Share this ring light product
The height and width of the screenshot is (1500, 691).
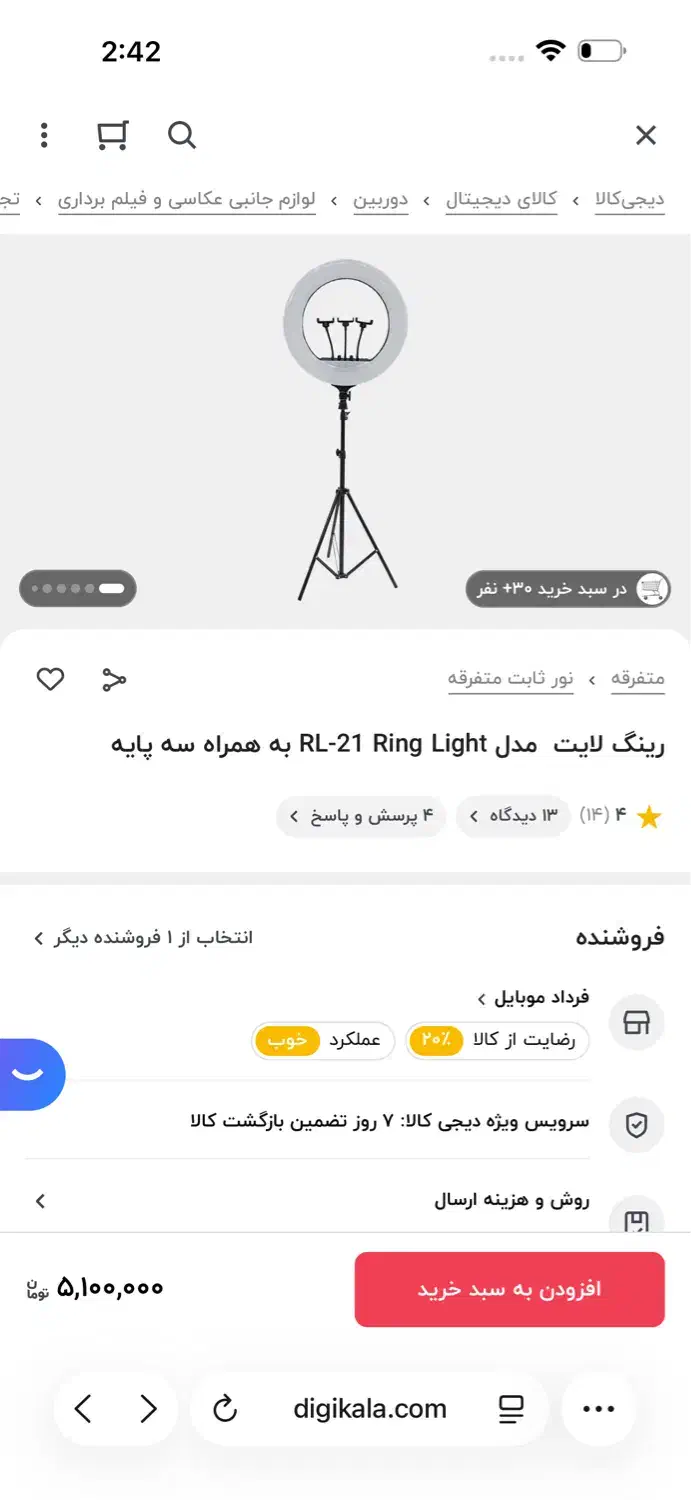[114, 680]
